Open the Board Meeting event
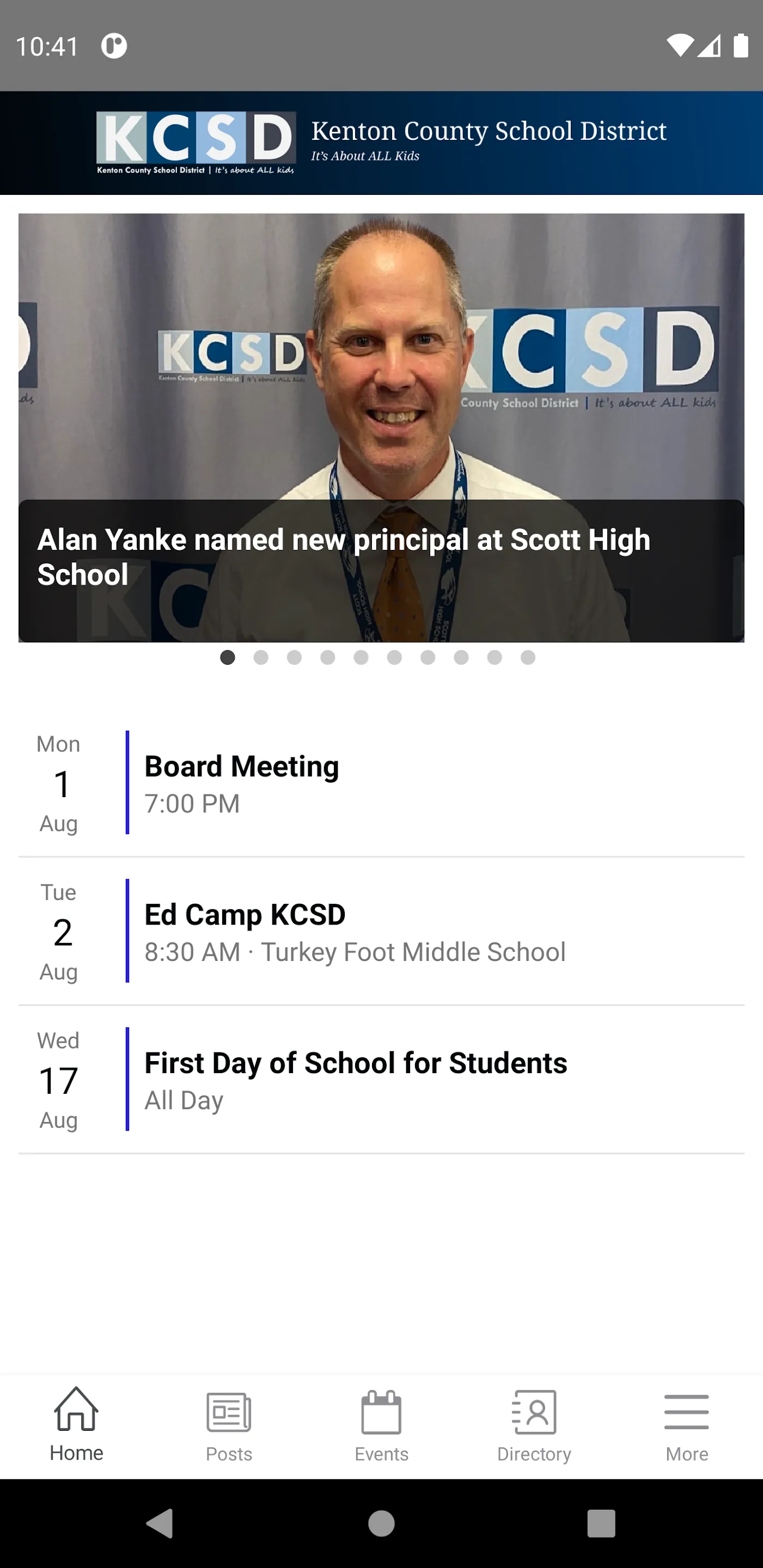 381,782
